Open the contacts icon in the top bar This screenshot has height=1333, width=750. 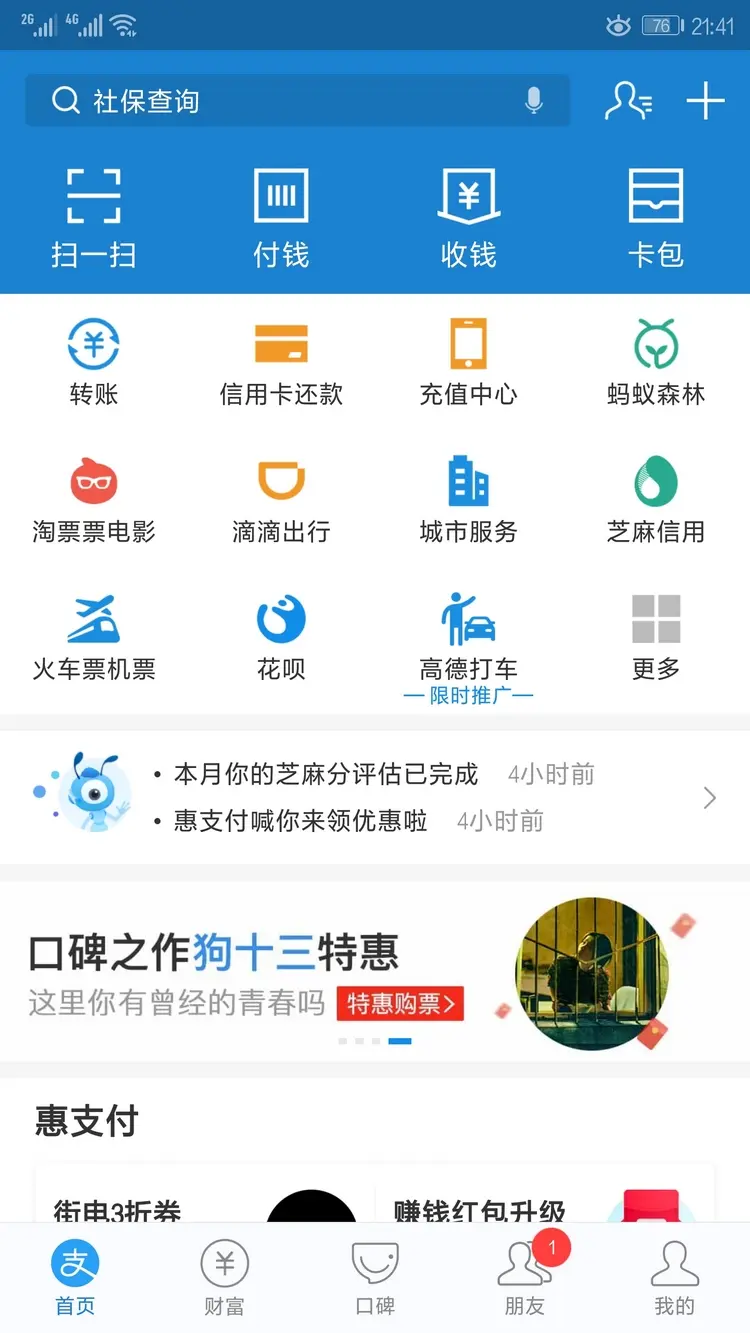coord(628,100)
